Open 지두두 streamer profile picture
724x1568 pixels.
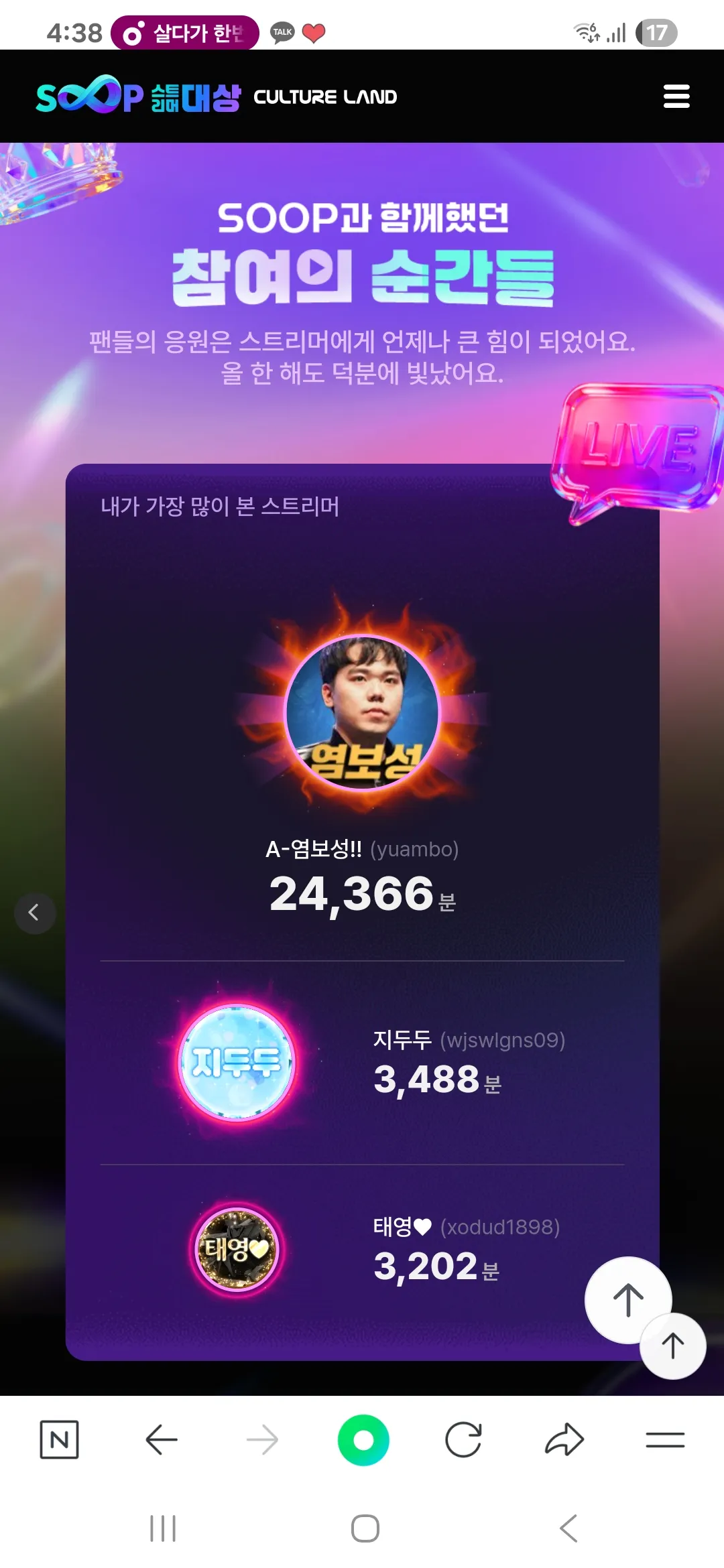(x=236, y=1062)
